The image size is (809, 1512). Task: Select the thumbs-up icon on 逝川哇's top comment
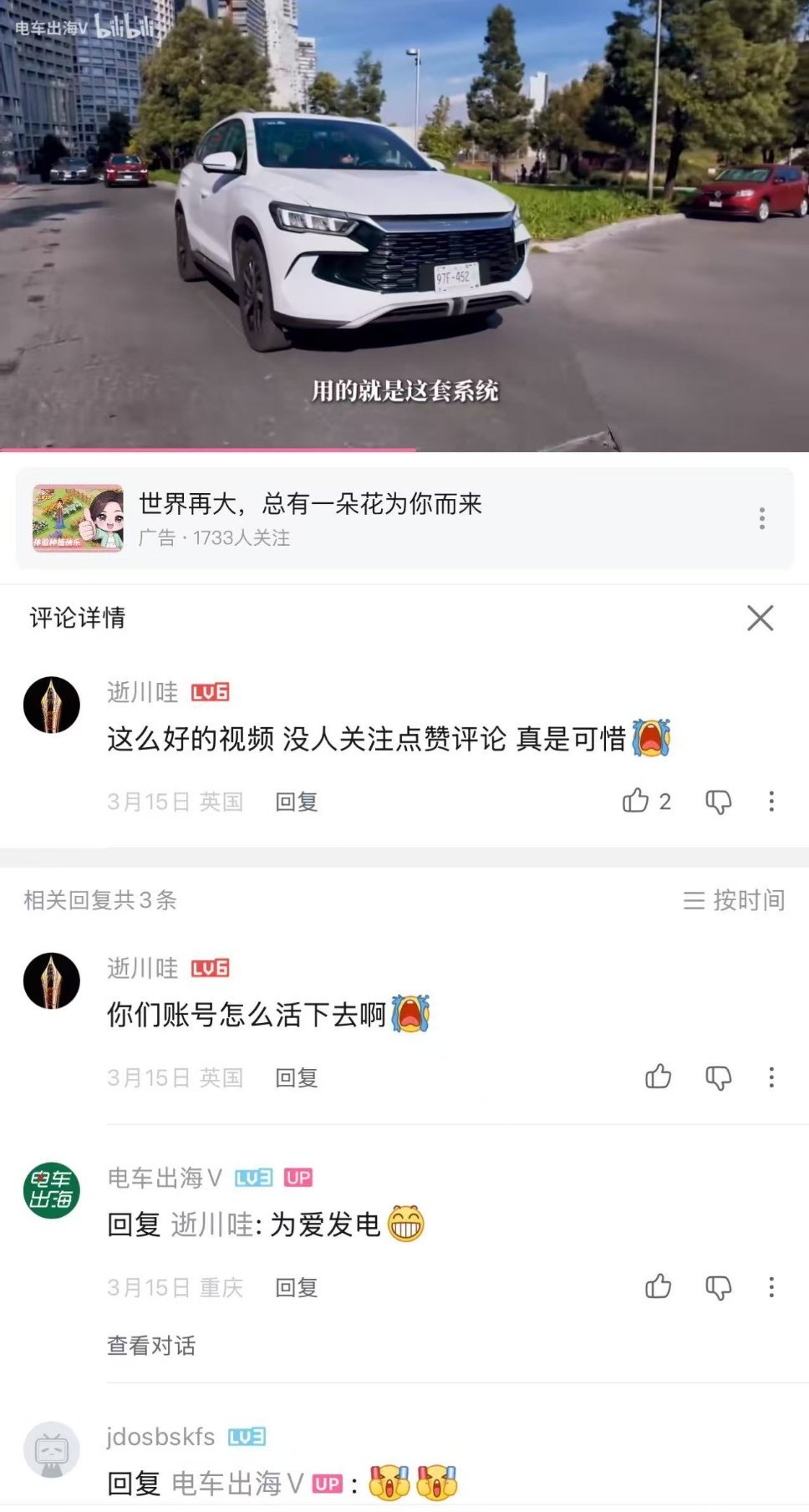[634, 801]
